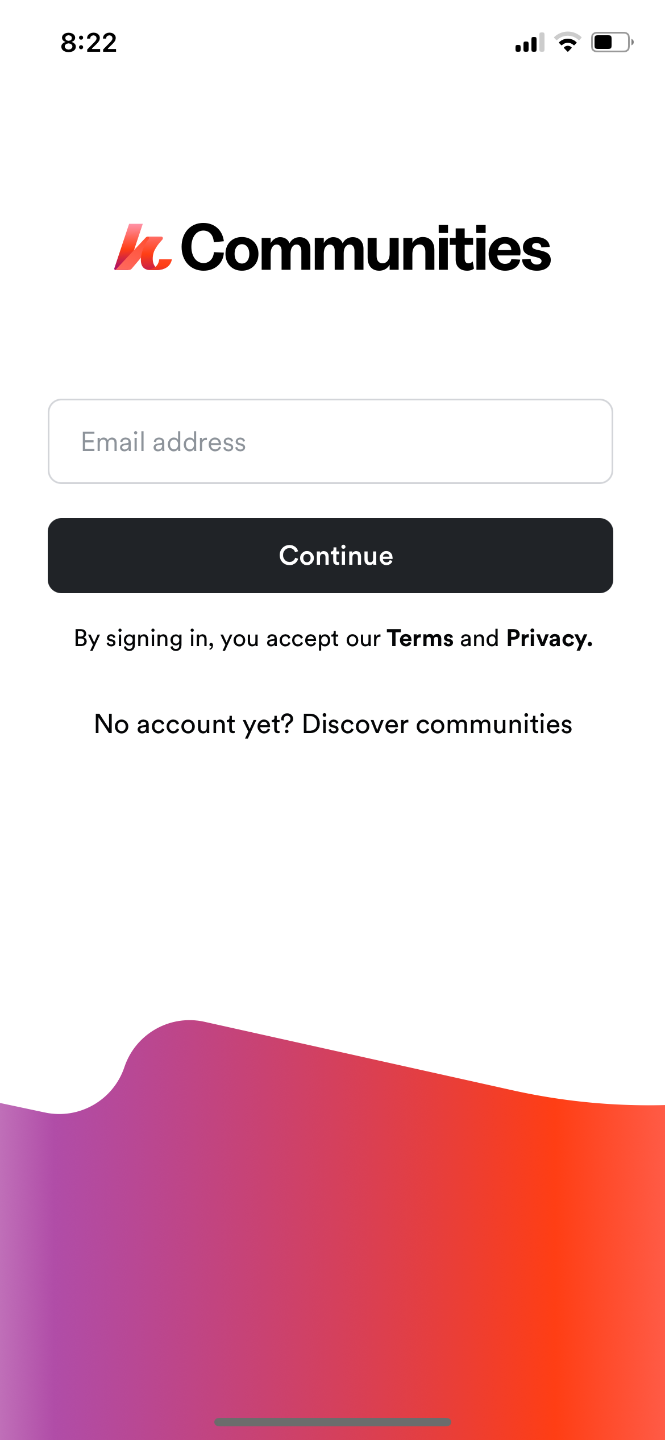
Task: Open the Terms link
Action: [420, 638]
